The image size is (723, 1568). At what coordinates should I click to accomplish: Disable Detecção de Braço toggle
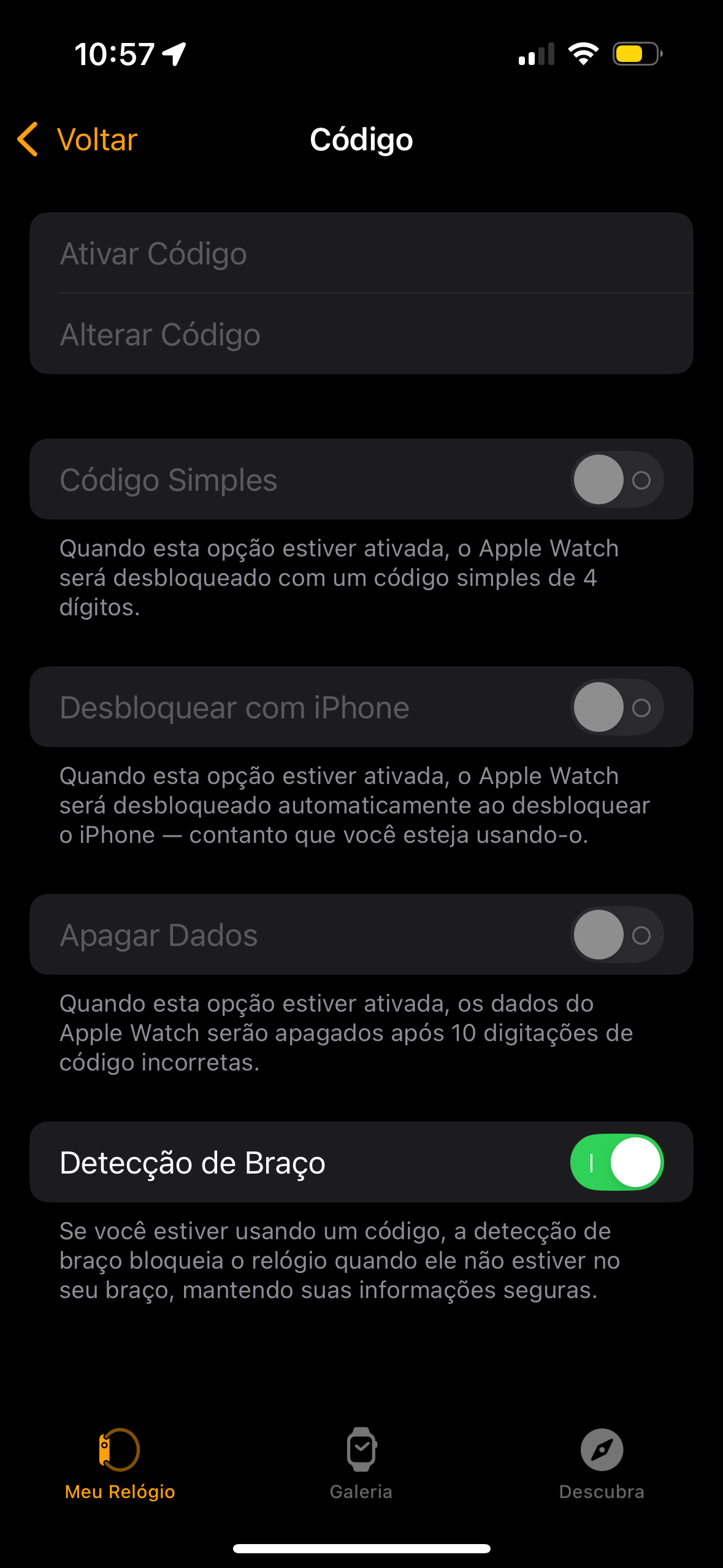point(616,1163)
